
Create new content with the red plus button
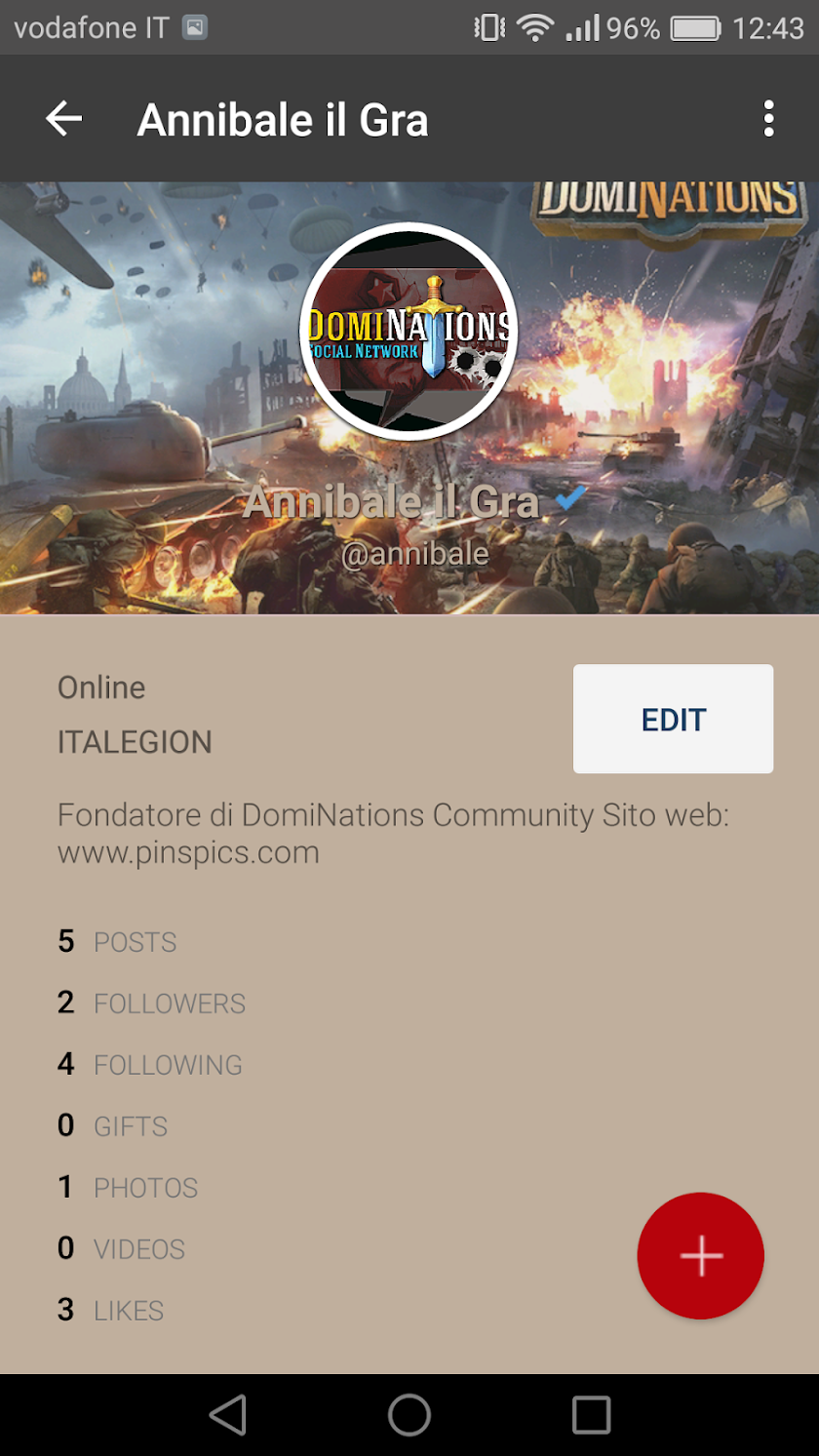[x=700, y=1256]
